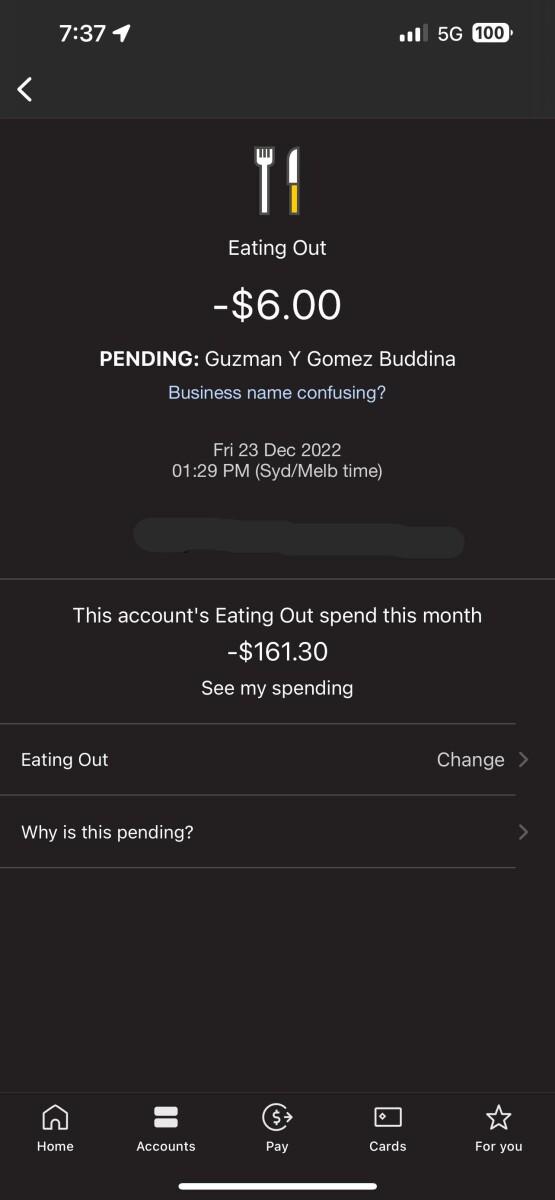Open the 'Business name confusing?' link
Image resolution: width=555 pixels, height=1200 pixels.
pos(277,393)
